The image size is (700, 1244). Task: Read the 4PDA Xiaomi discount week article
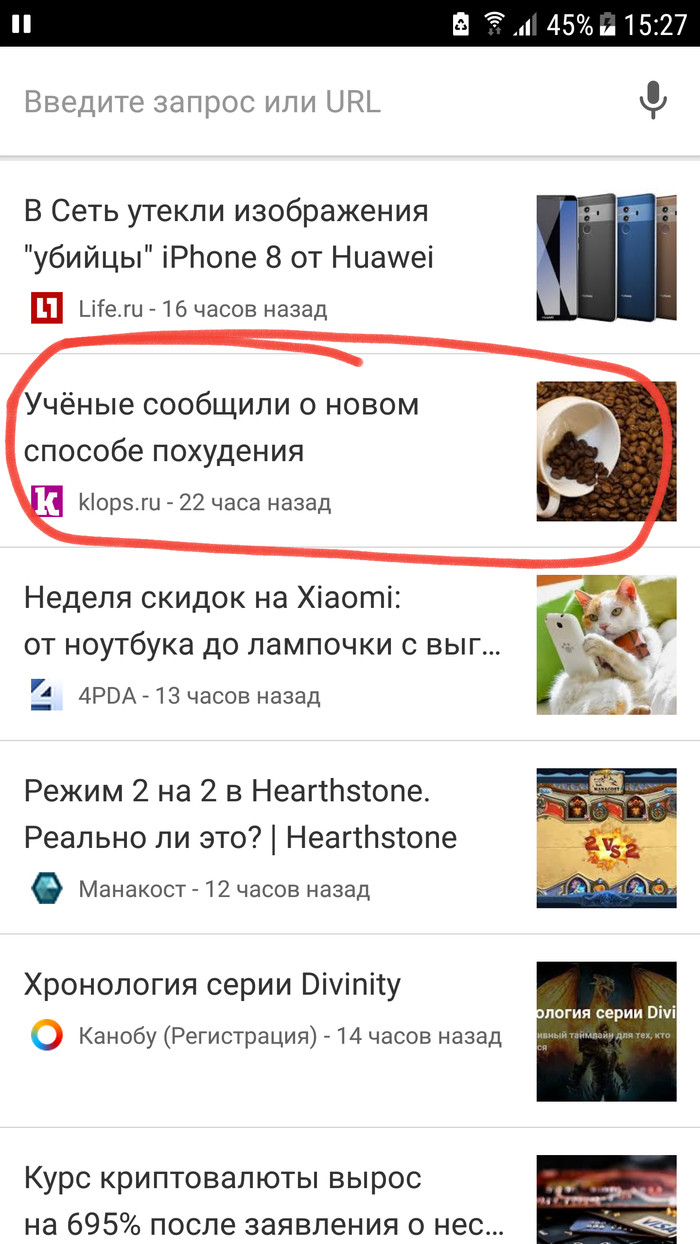pos(262,622)
